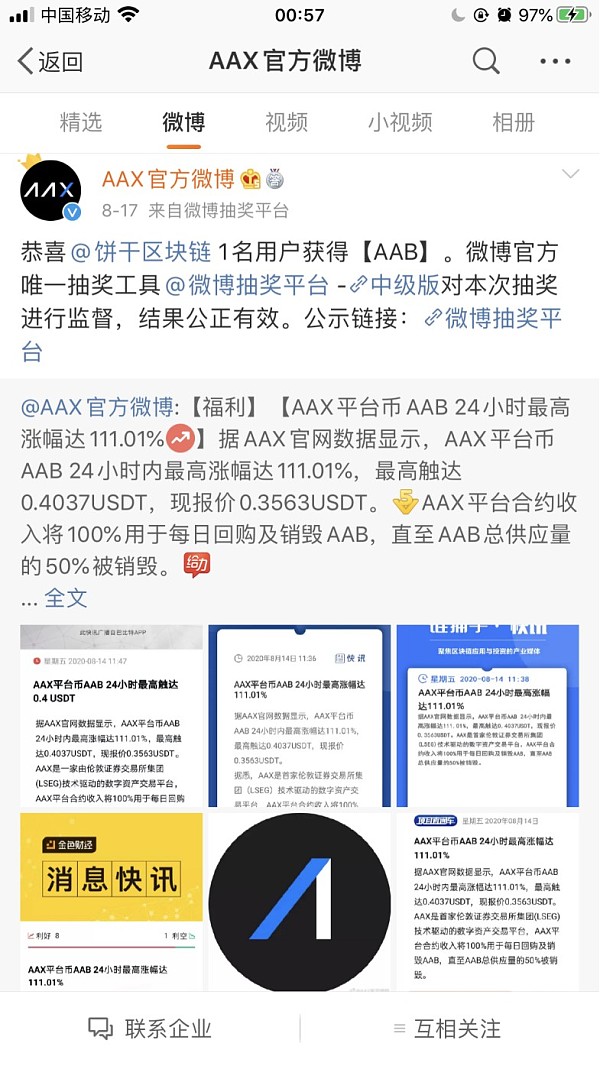The height and width of the screenshot is (1066, 600).
Task: Expand the post options chevron
Action: point(570,175)
